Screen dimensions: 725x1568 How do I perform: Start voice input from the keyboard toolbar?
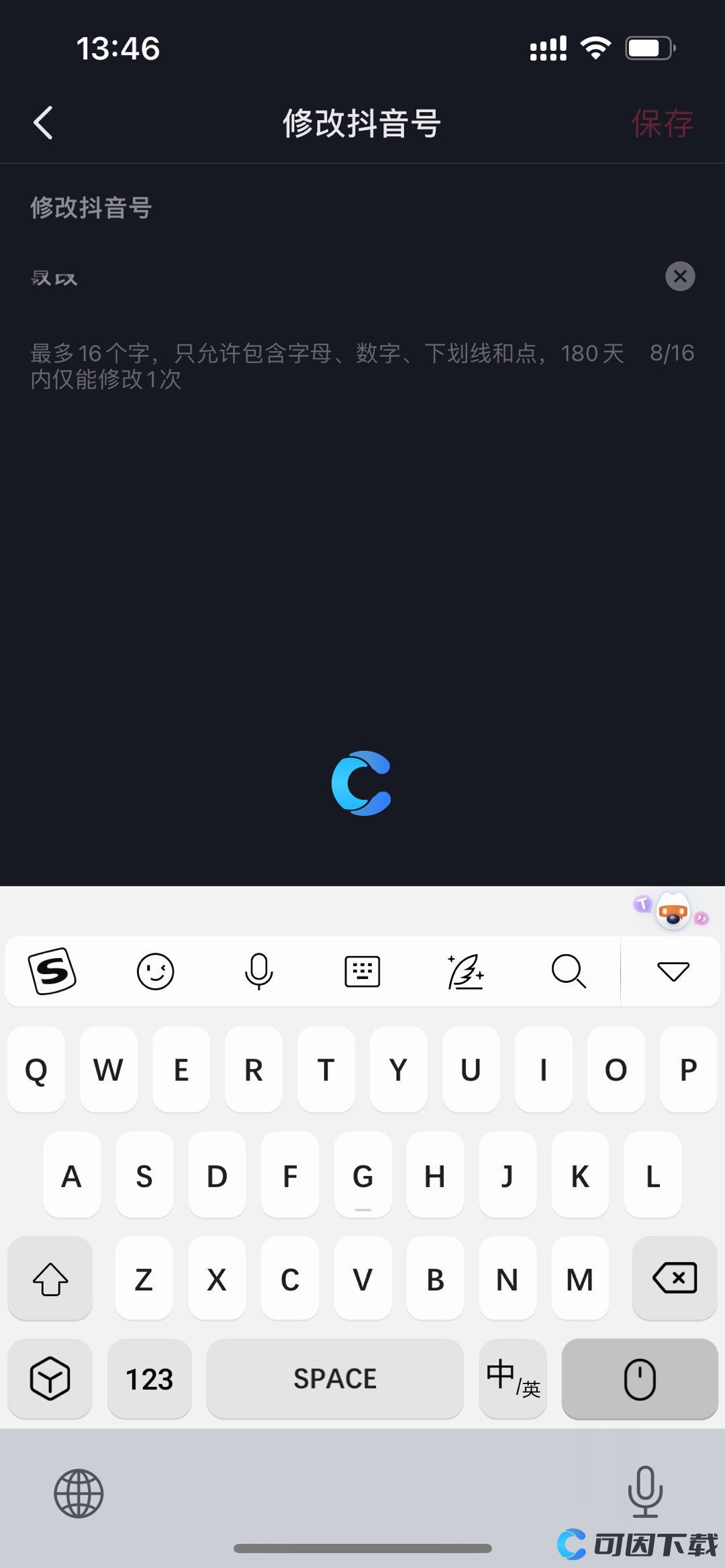click(x=258, y=971)
